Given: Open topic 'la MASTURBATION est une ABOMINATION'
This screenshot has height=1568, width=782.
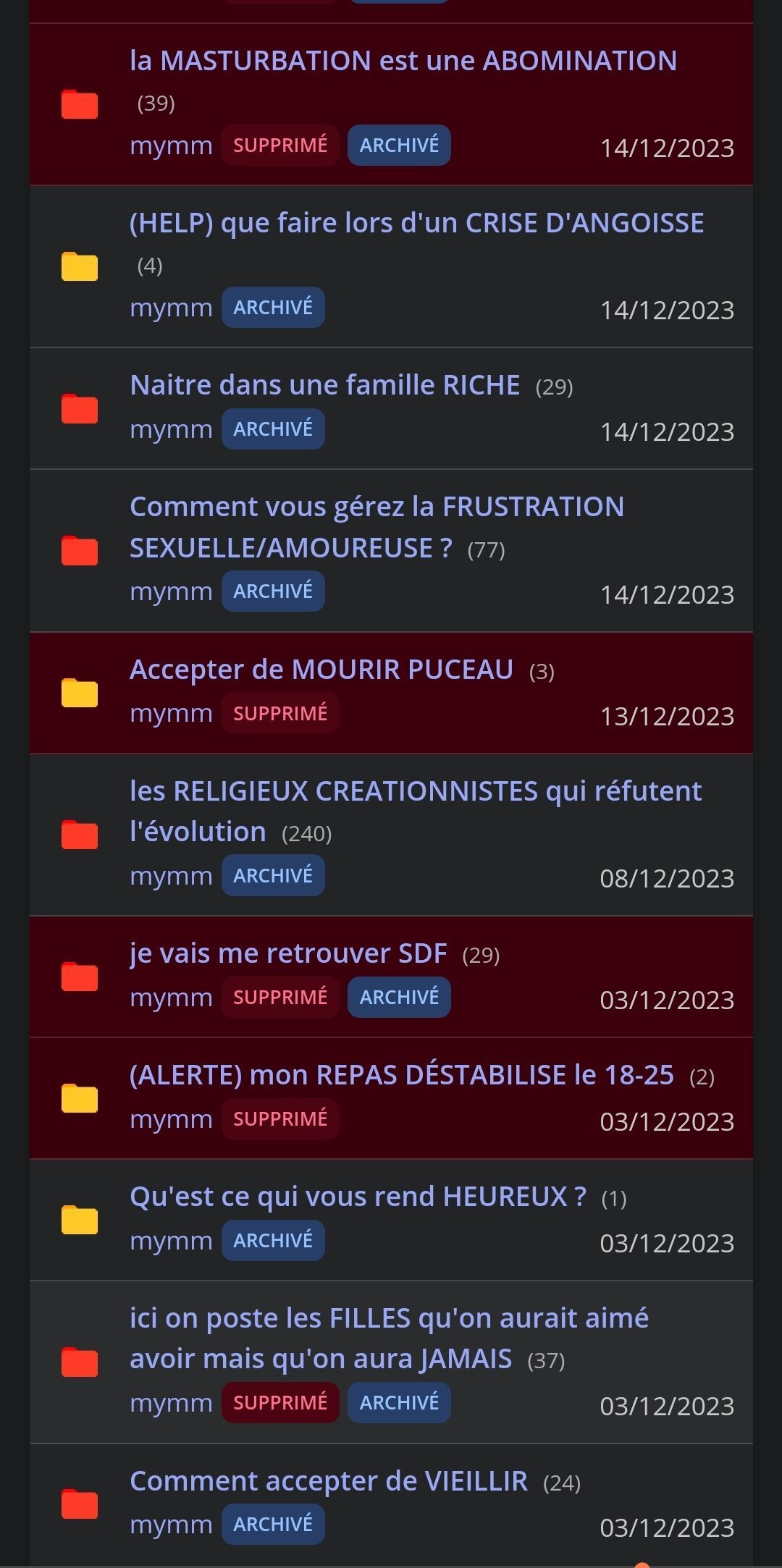Looking at the screenshot, I should [403, 61].
